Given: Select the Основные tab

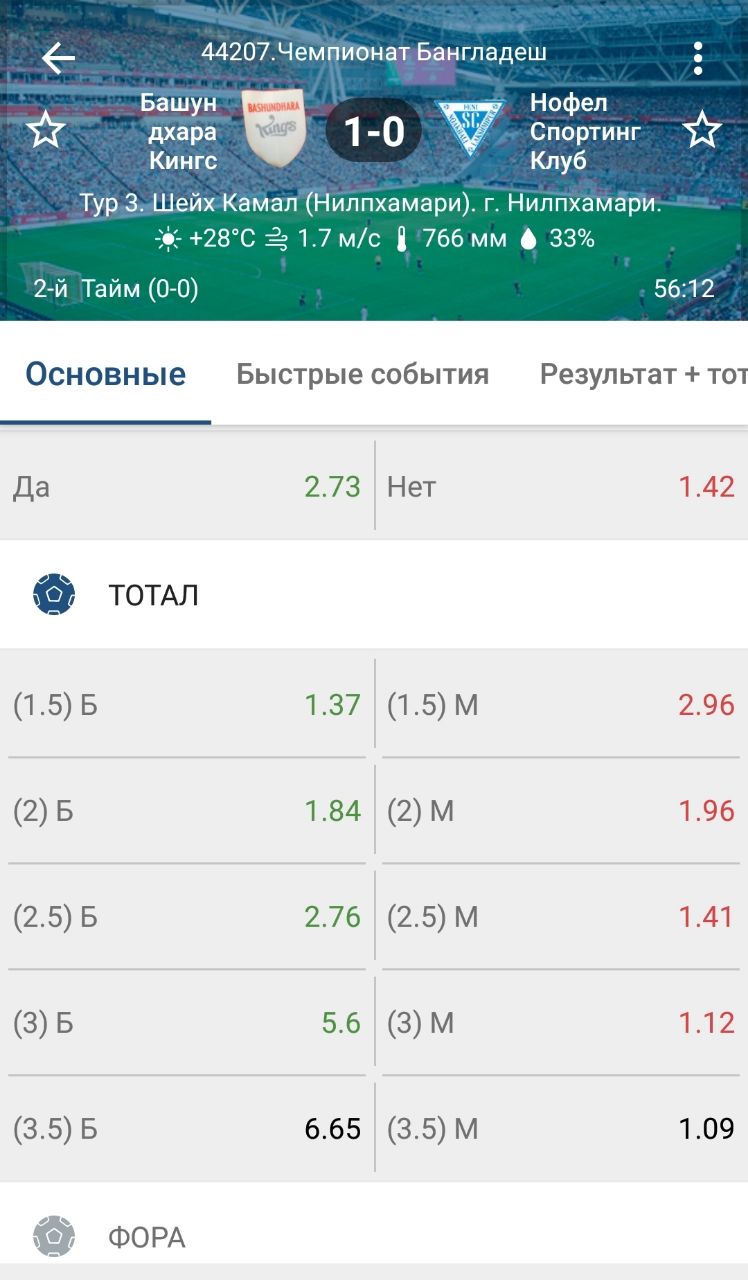Looking at the screenshot, I should point(106,374).
